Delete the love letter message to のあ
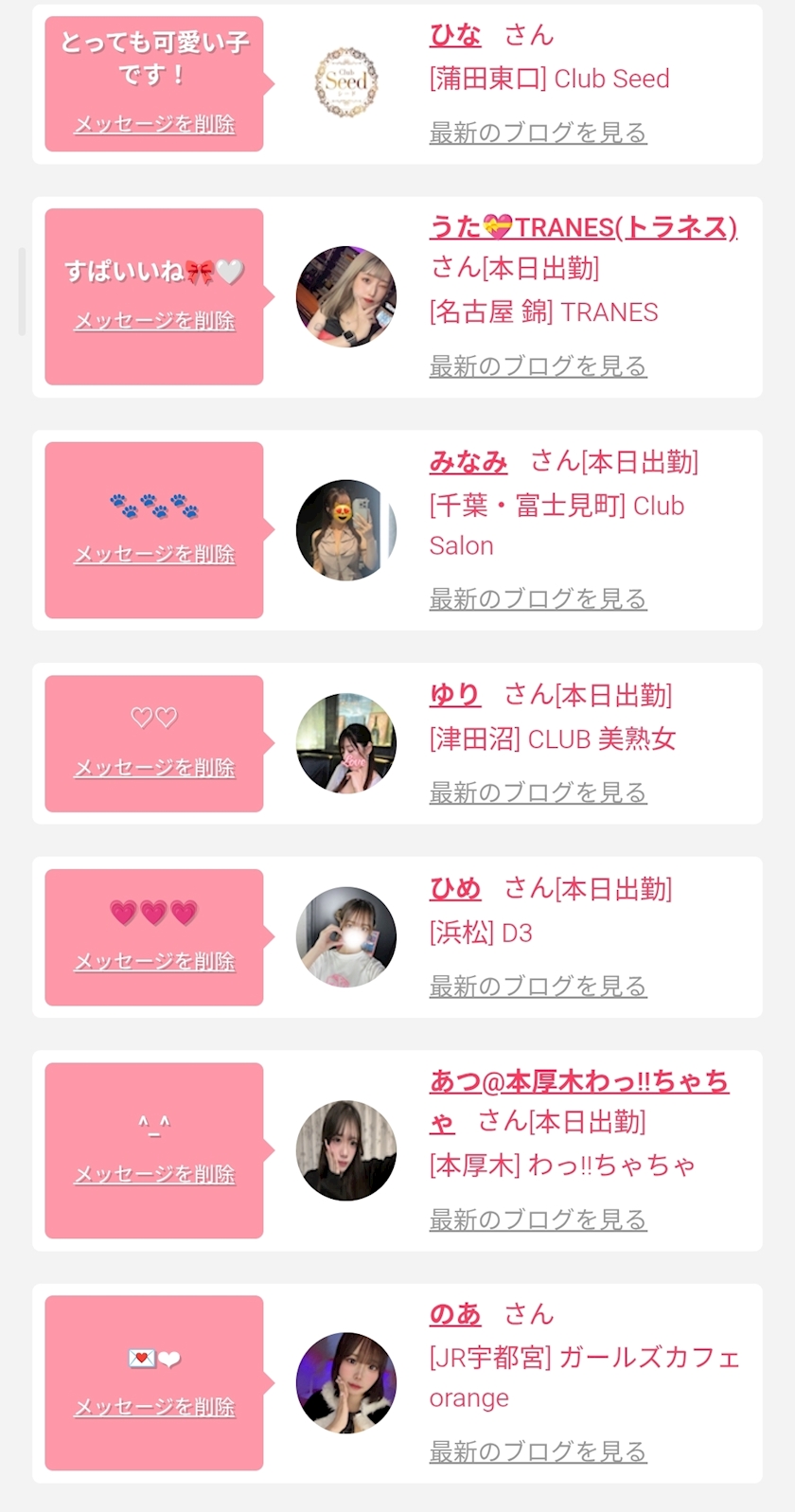The width and height of the screenshot is (795, 1512). tap(154, 1407)
